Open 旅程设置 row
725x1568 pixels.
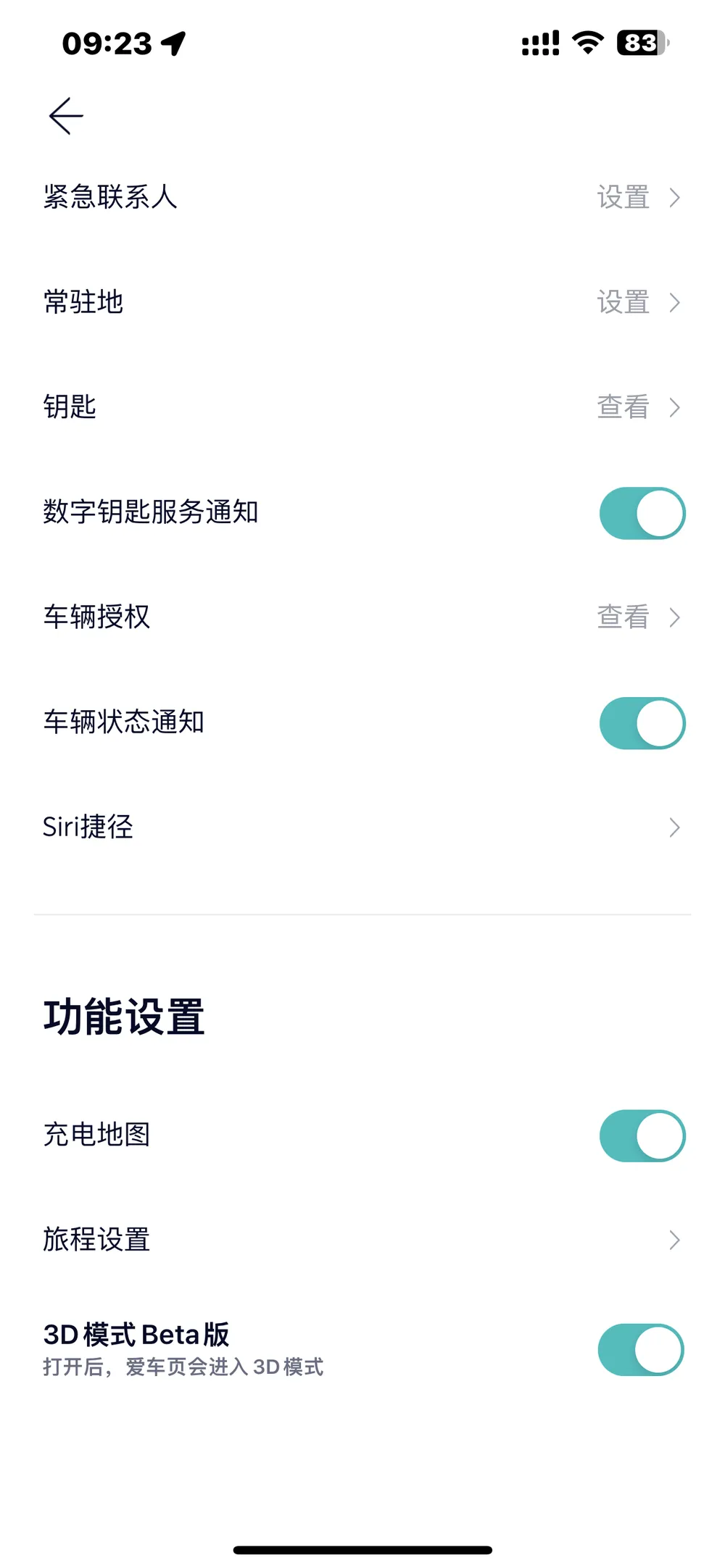362,1240
